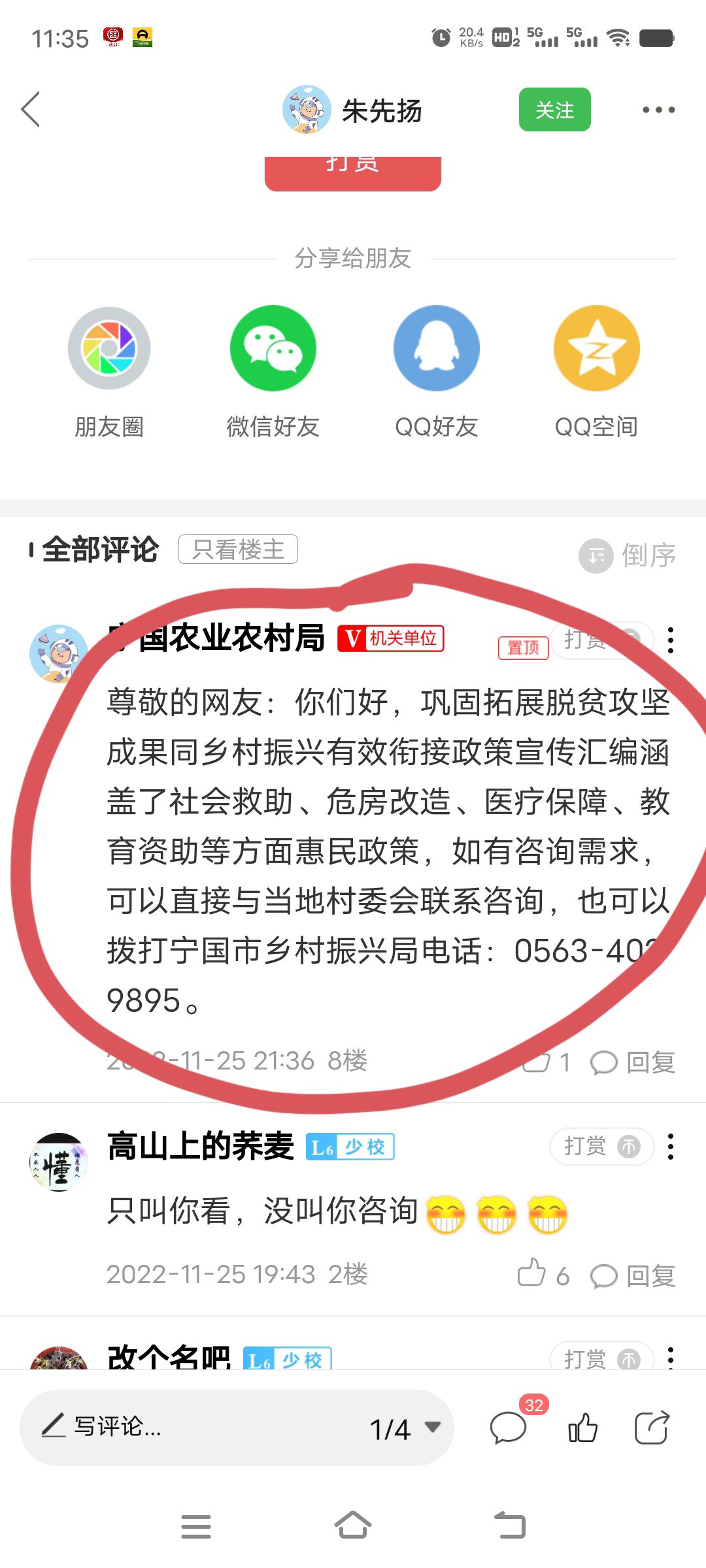Reply to 高山上的荞麦's comment

633,1275
